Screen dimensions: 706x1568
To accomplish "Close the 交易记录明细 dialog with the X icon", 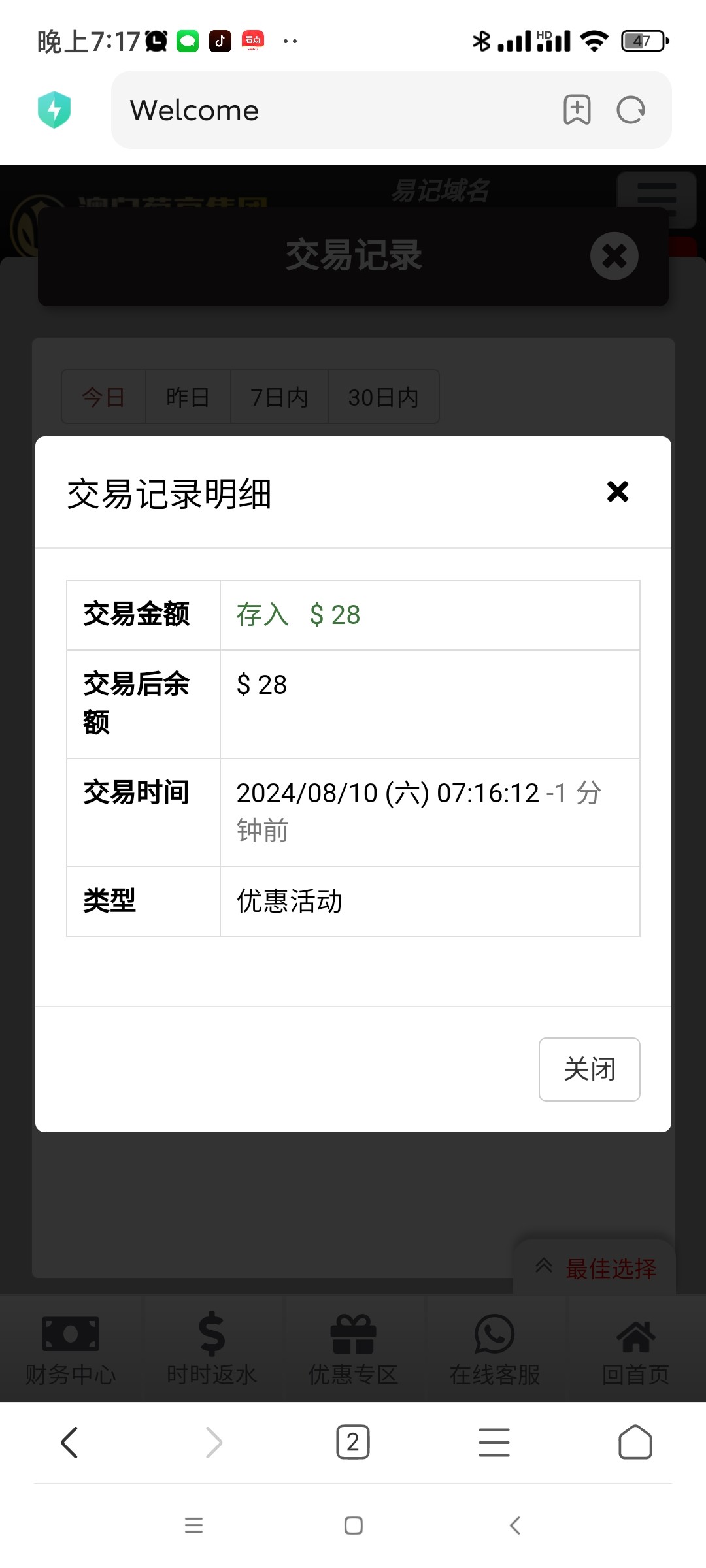I will tap(617, 491).
